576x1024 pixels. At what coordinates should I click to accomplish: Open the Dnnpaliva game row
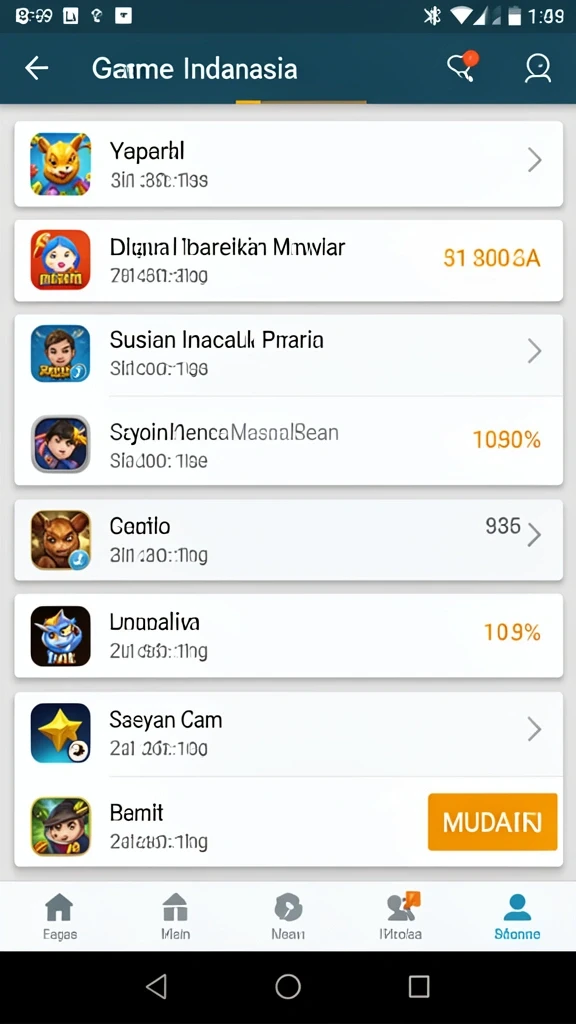pos(288,635)
